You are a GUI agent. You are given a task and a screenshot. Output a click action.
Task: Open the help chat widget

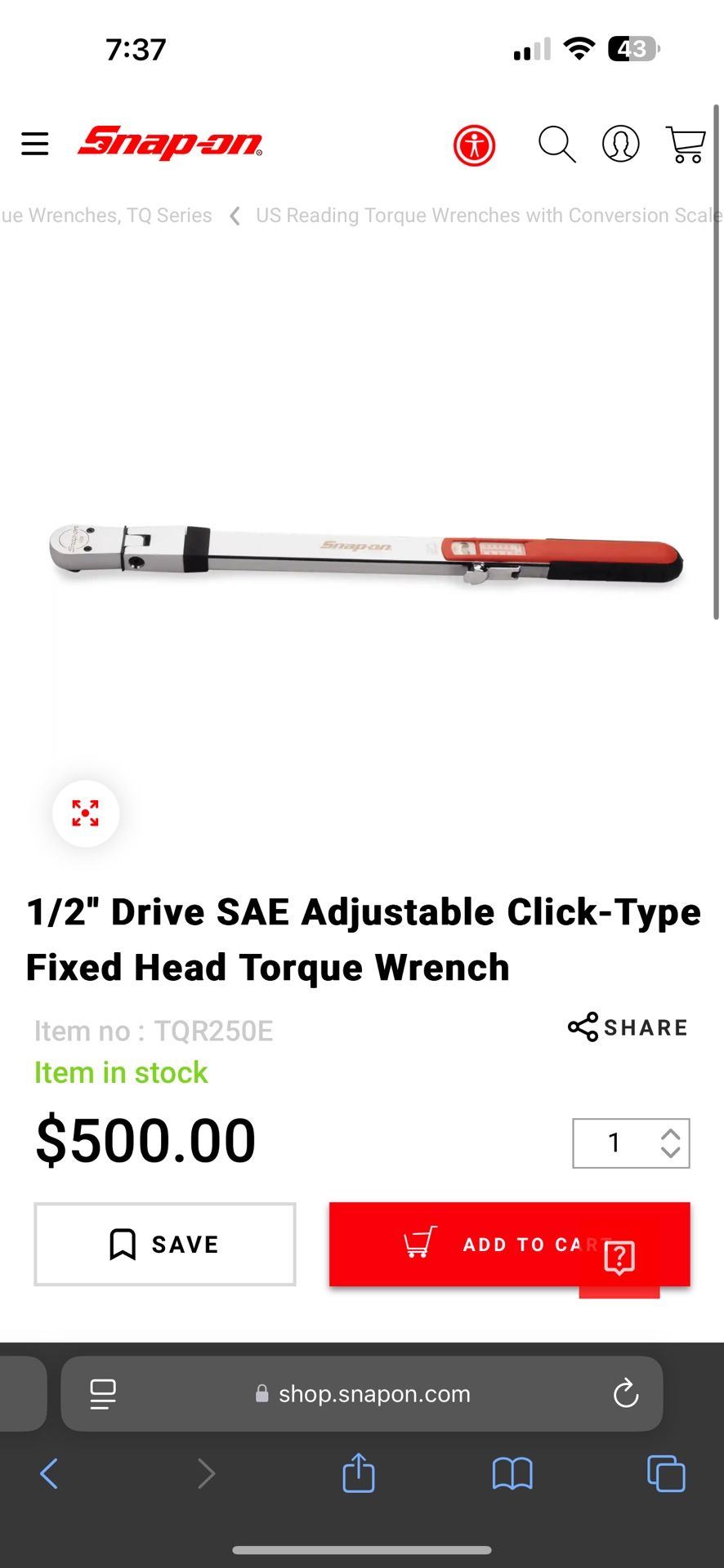pos(619,1258)
